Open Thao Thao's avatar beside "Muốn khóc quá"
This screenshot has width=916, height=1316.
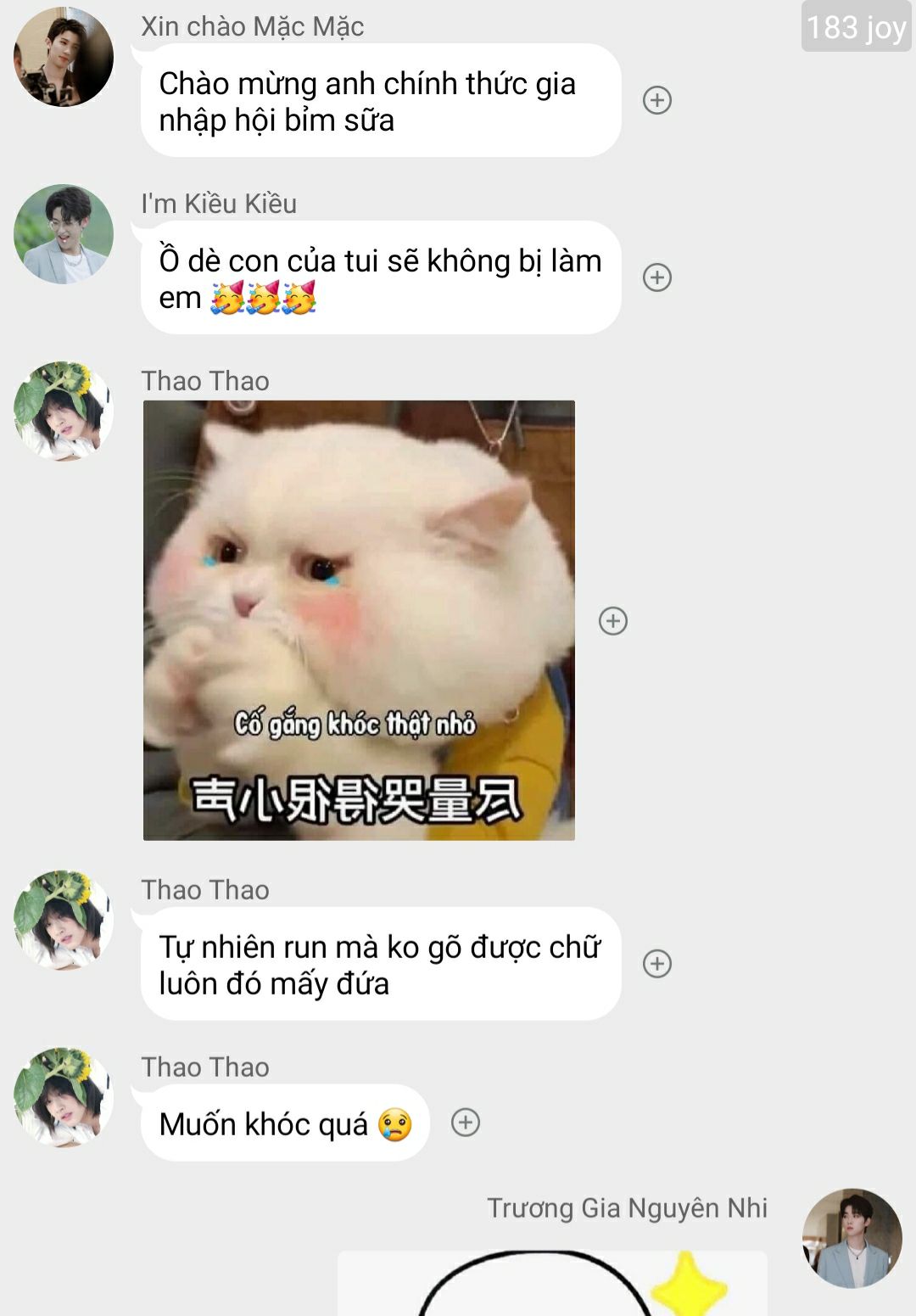(x=64, y=1097)
